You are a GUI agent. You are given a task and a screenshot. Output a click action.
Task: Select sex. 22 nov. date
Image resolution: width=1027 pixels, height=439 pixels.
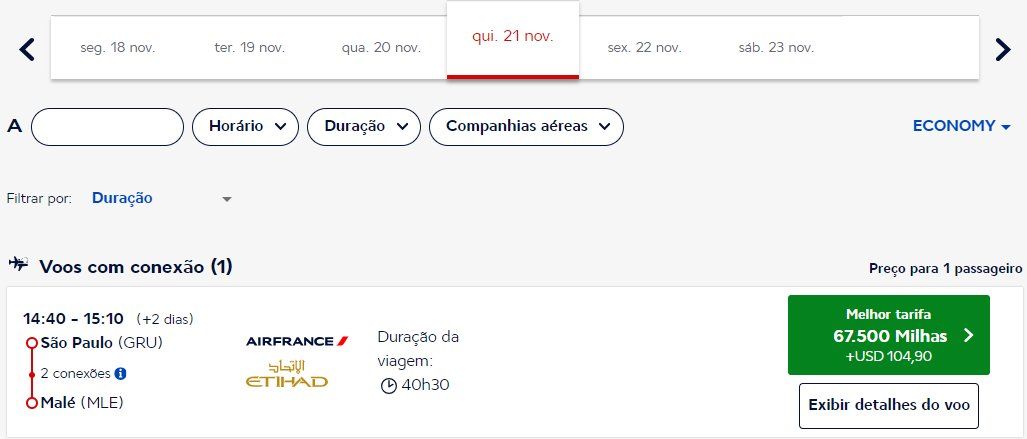pyautogui.click(x=644, y=47)
